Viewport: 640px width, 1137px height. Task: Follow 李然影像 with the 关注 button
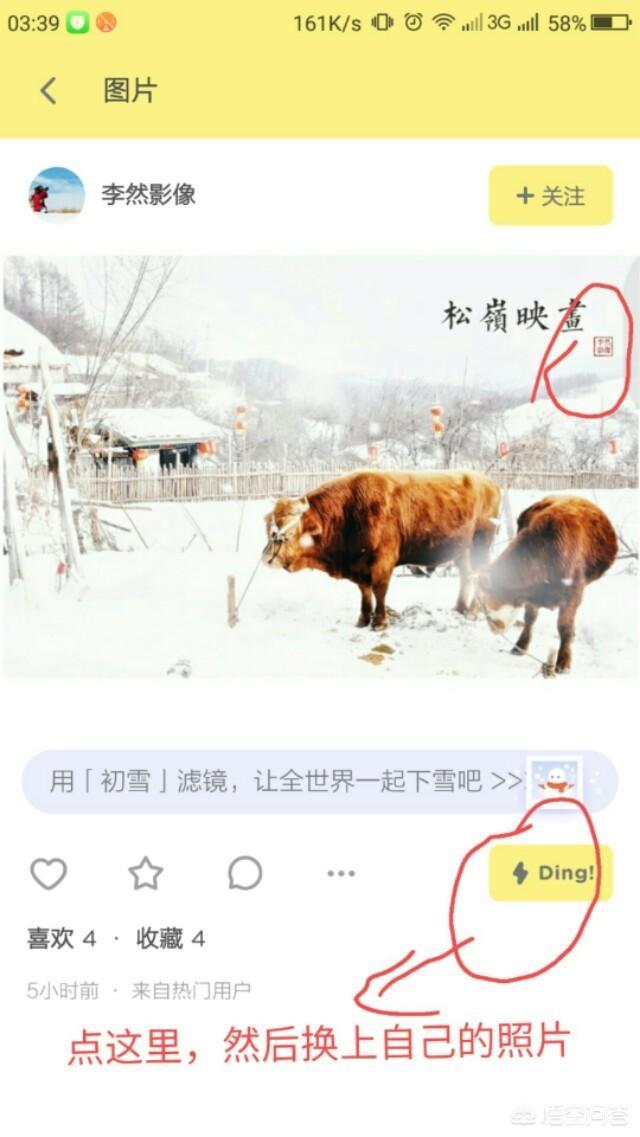tap(550, 196)
